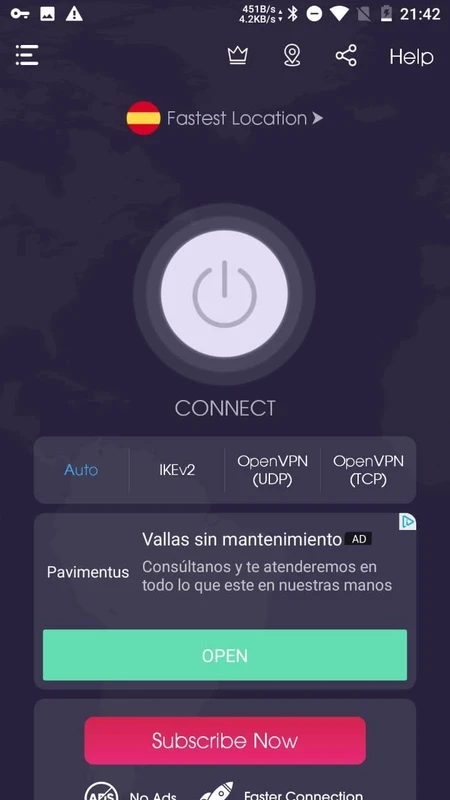The width and height of the screenshot is (450, 800).
Task: Share the app via share icon
Action: (x=346, y=55)
